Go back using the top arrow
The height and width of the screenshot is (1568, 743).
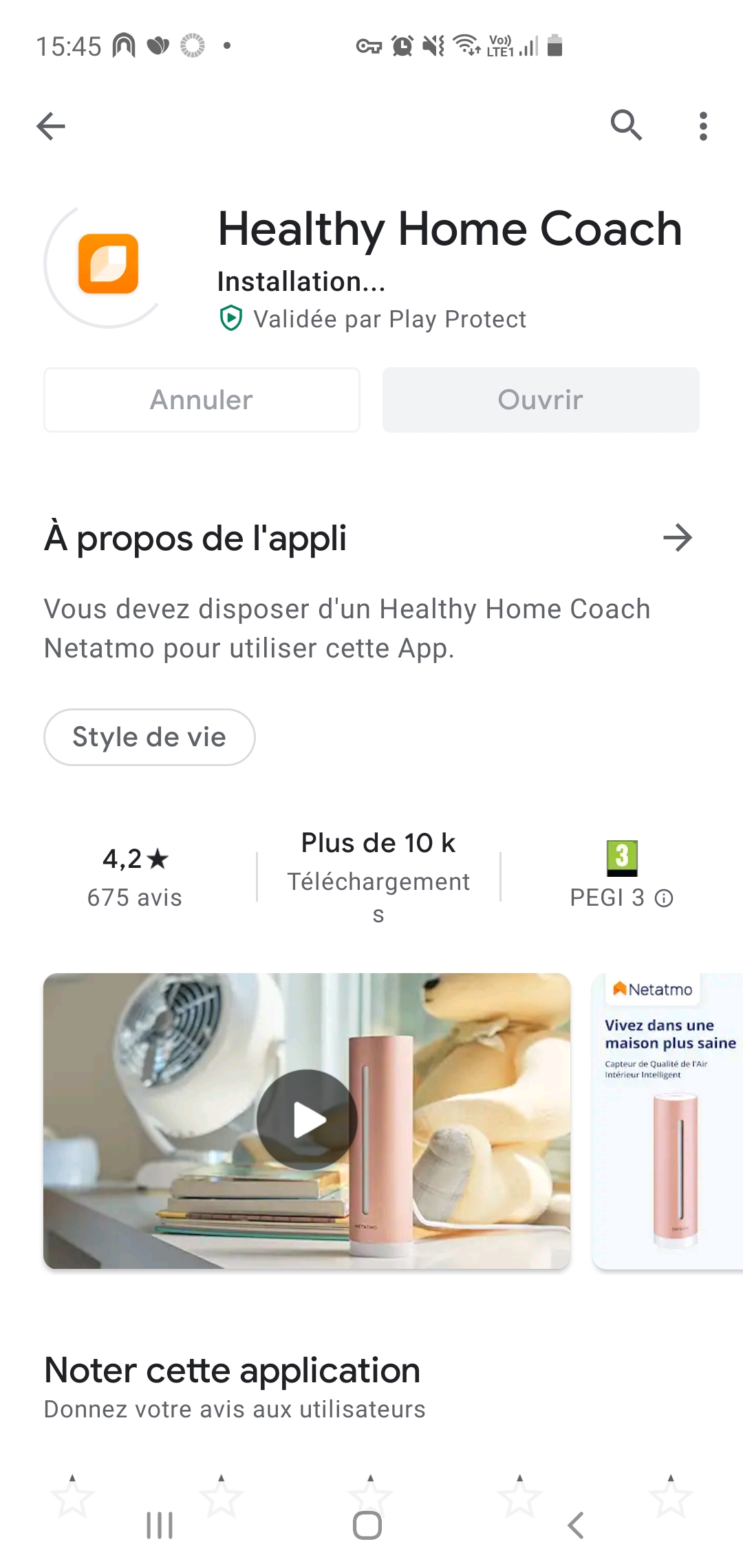pyautogui.click(x=51, y=126)
